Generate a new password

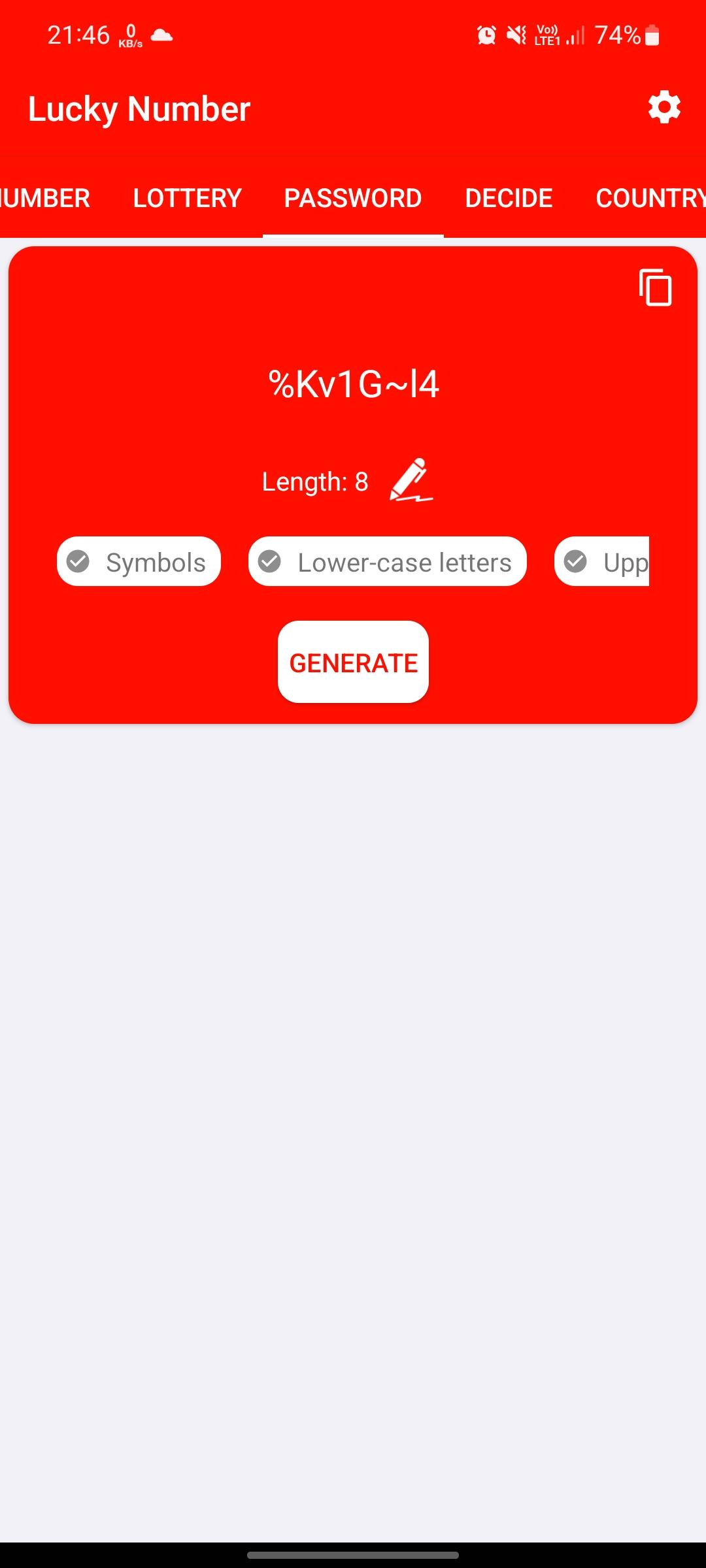[353, 662]
